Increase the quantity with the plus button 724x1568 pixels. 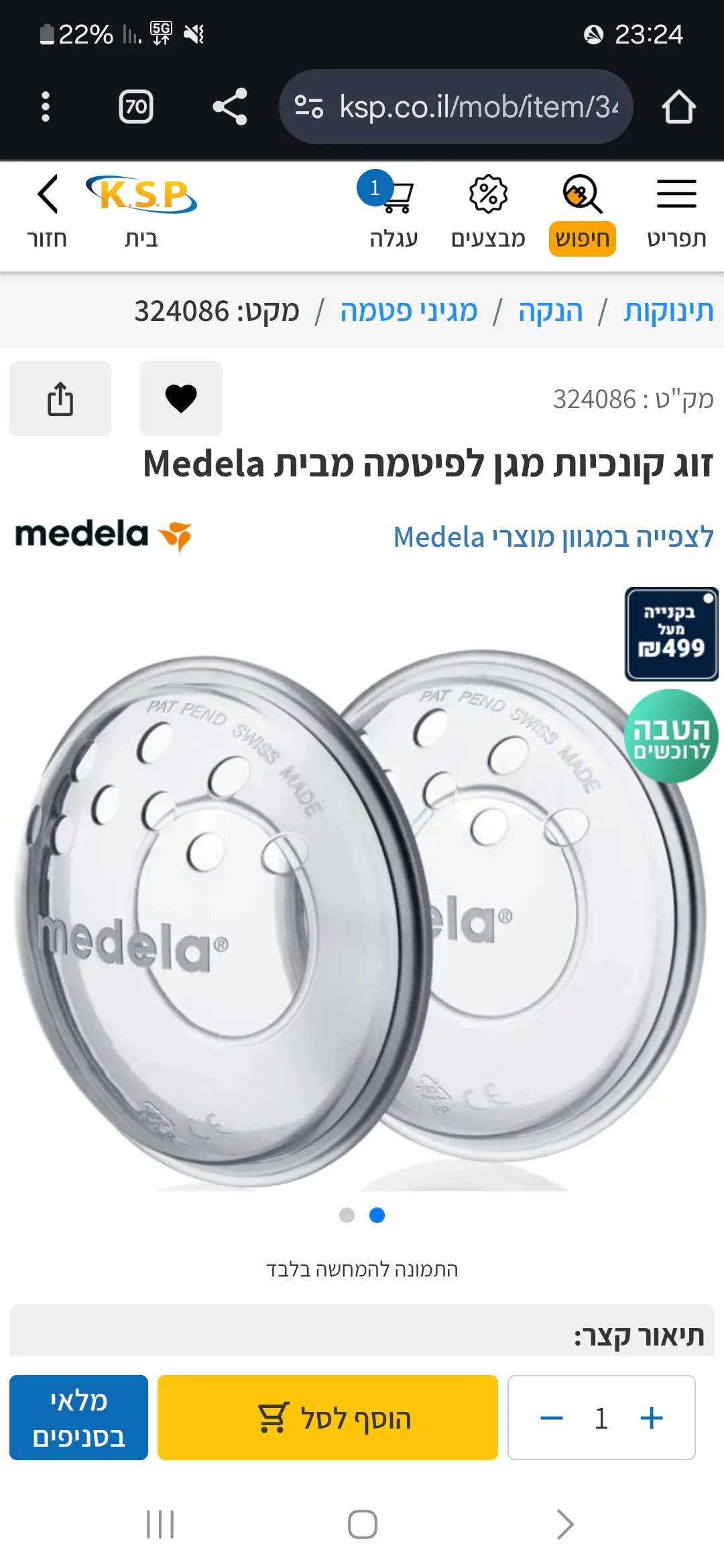click(x=651, y=1418)
